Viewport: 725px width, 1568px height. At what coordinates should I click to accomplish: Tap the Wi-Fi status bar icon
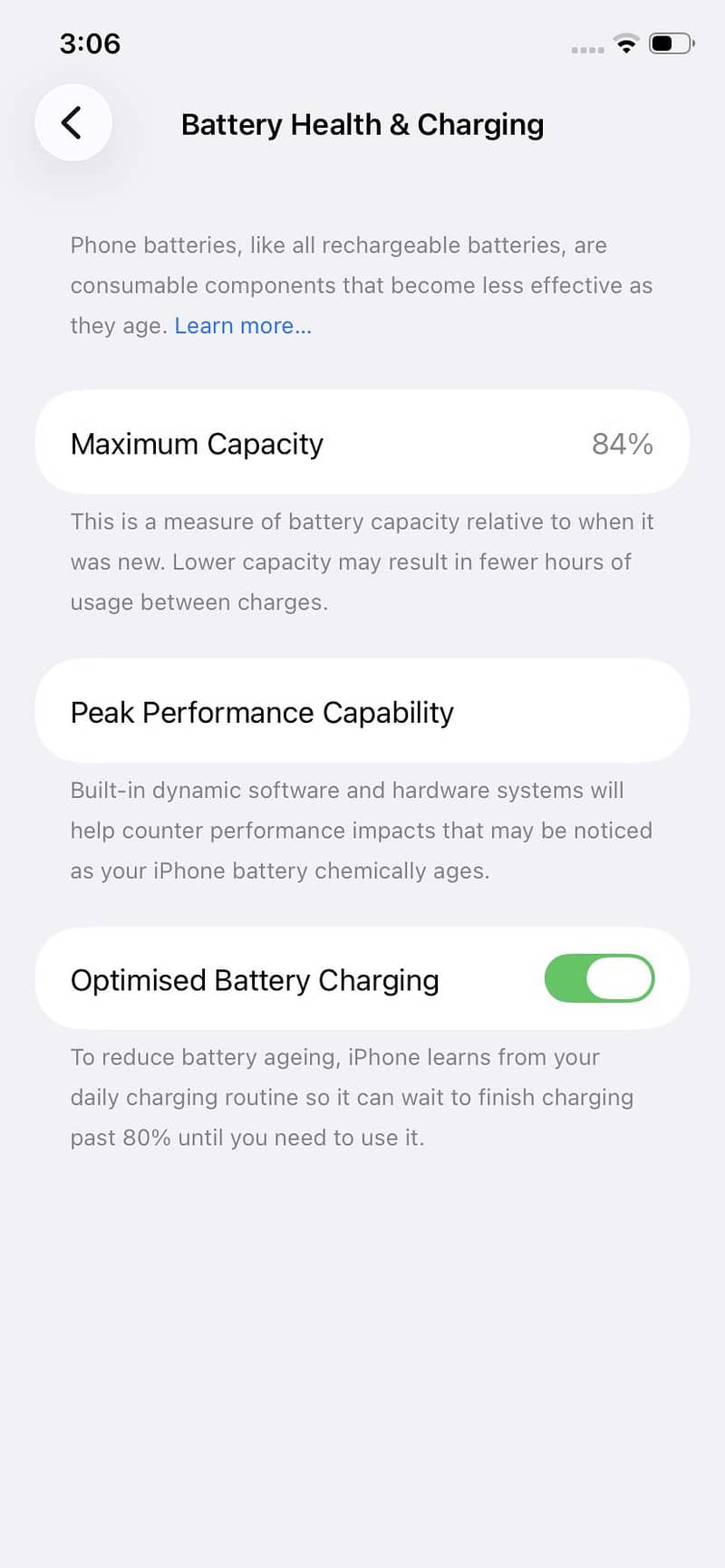(x=626, y=43)
